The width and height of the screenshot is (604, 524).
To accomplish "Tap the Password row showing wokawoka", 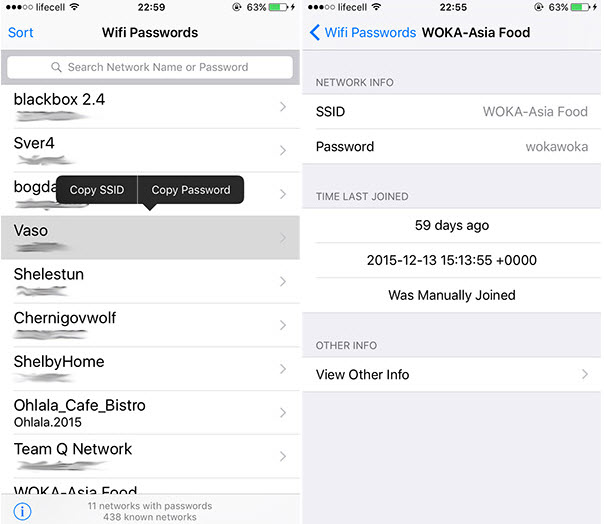I will [452, 146].
